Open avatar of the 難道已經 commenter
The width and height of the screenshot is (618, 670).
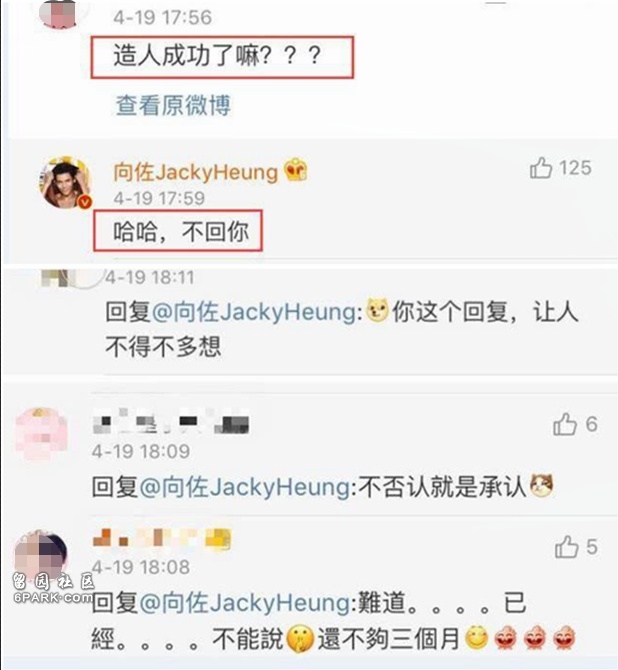[x=41, y=555]
